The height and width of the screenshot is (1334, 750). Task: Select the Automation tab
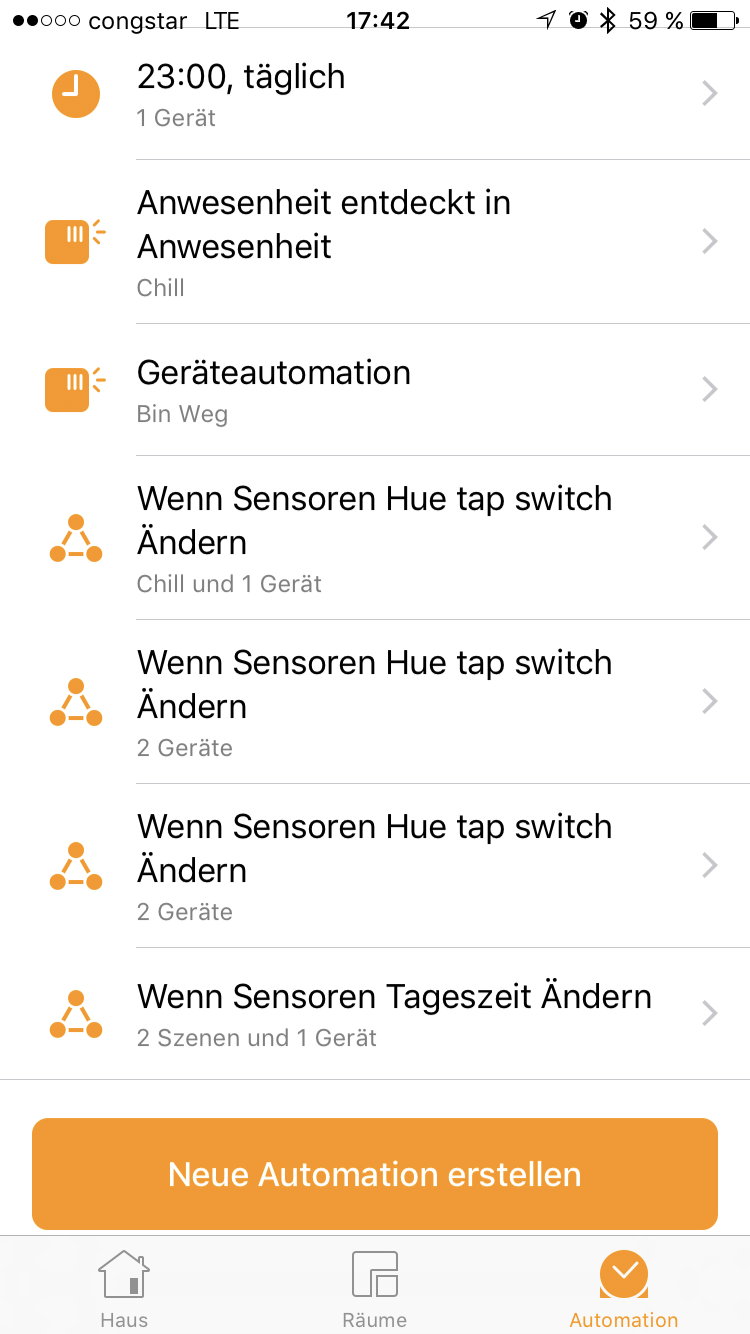tap(624, 1289)
